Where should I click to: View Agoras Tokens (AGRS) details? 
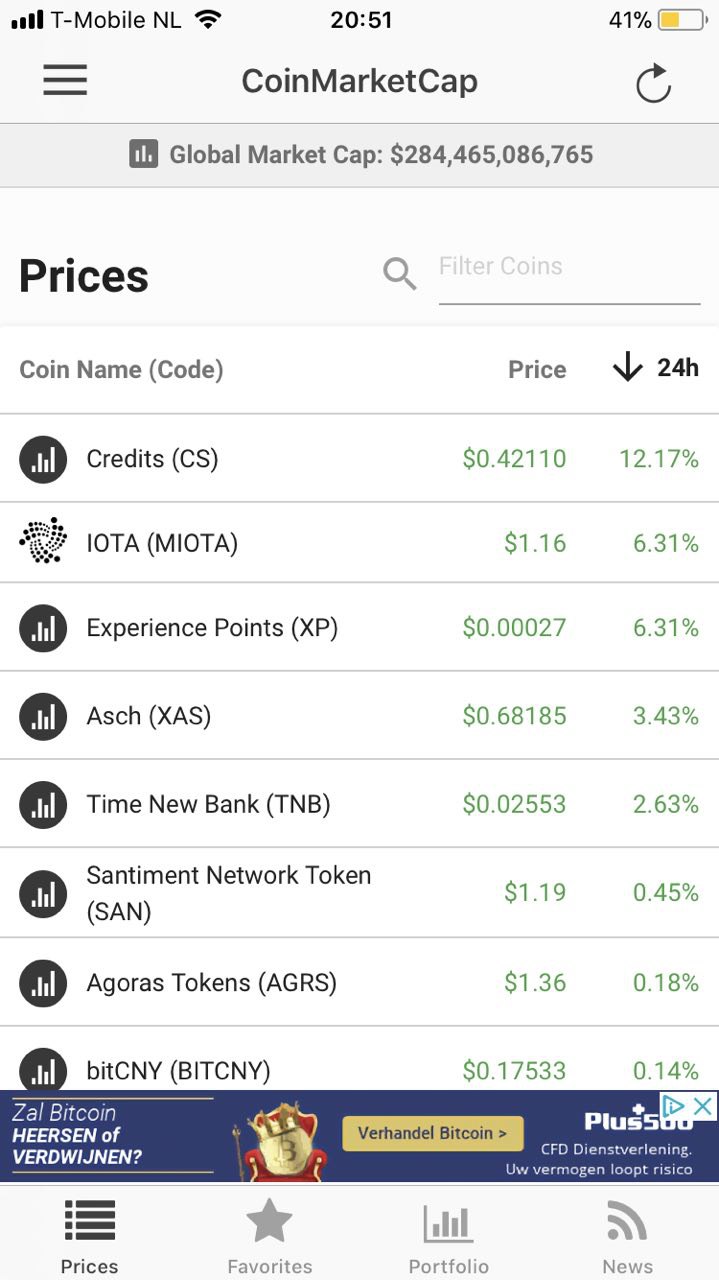click(x=359, y=982)
